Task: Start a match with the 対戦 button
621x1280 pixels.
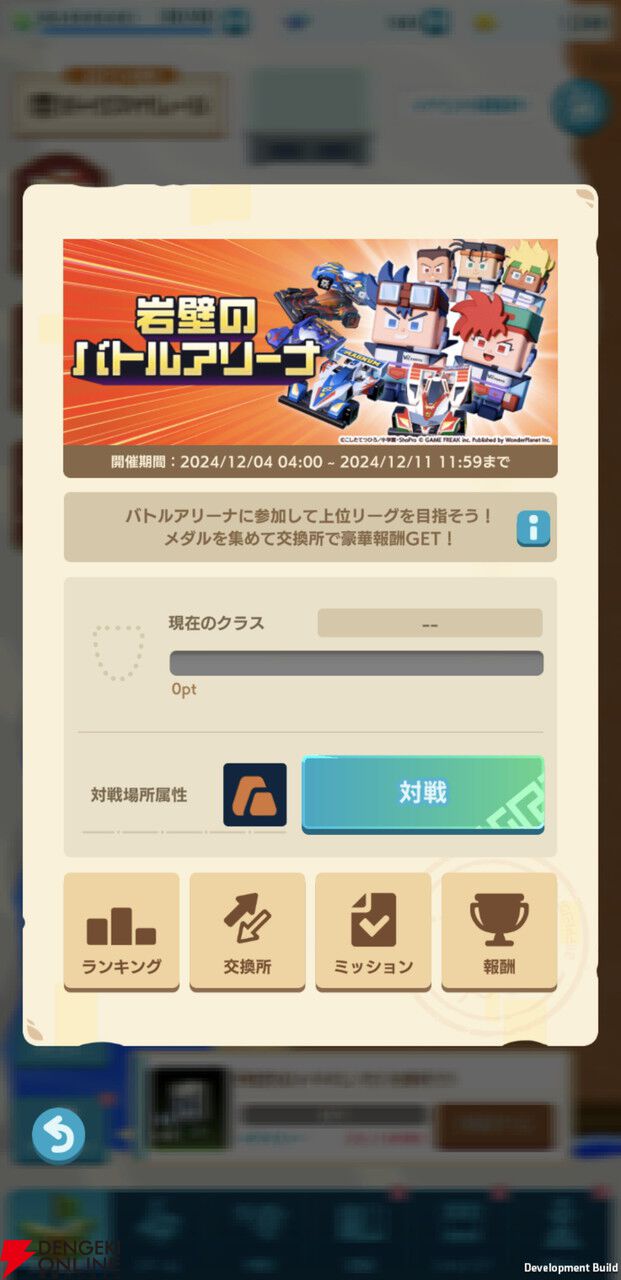Action: 423,794
